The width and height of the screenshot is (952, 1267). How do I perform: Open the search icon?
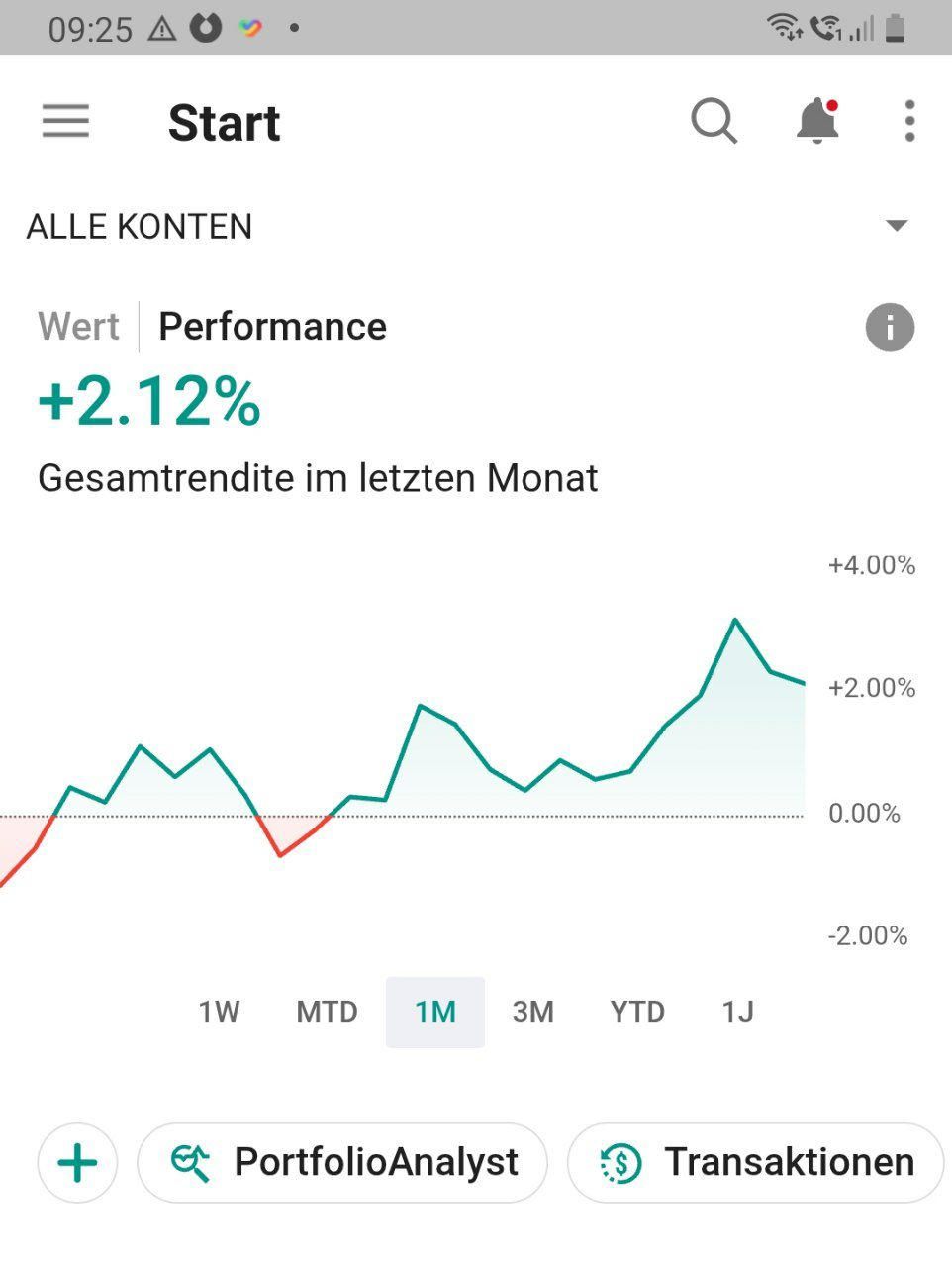714,122
